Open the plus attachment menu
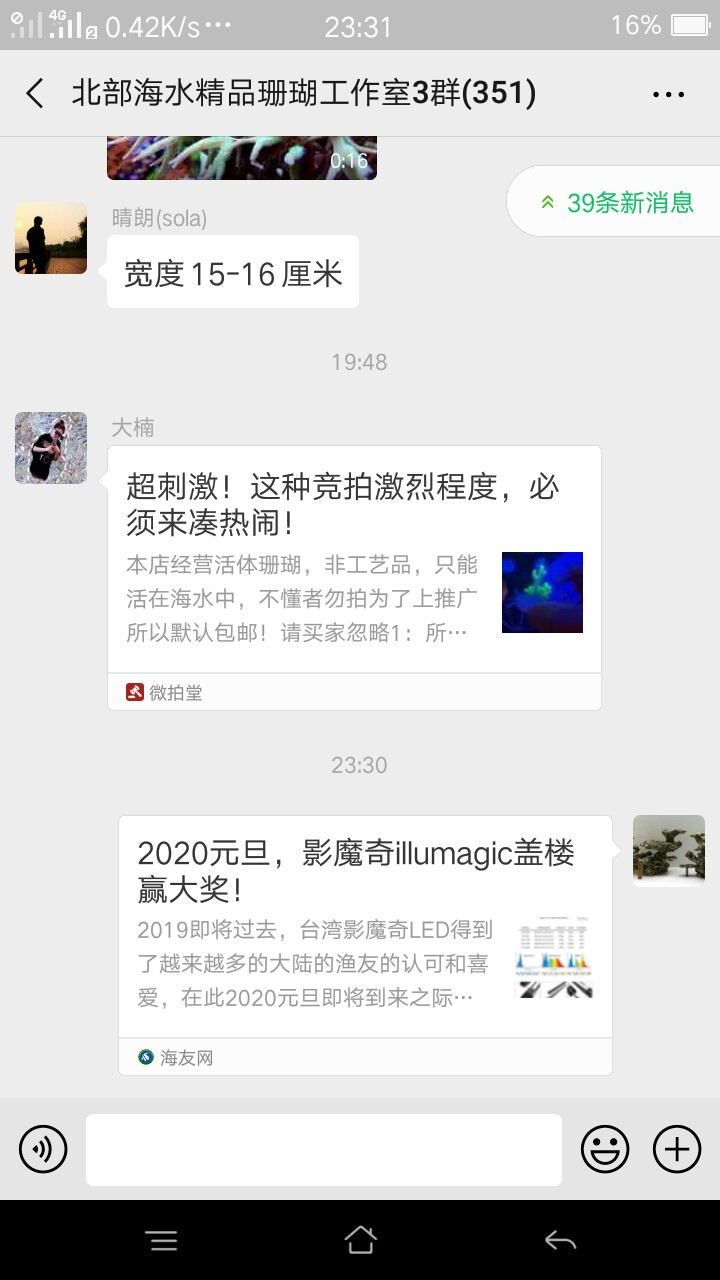Image resolution: width=720 pixels, height=1280 pixels. coord(677,1149)
